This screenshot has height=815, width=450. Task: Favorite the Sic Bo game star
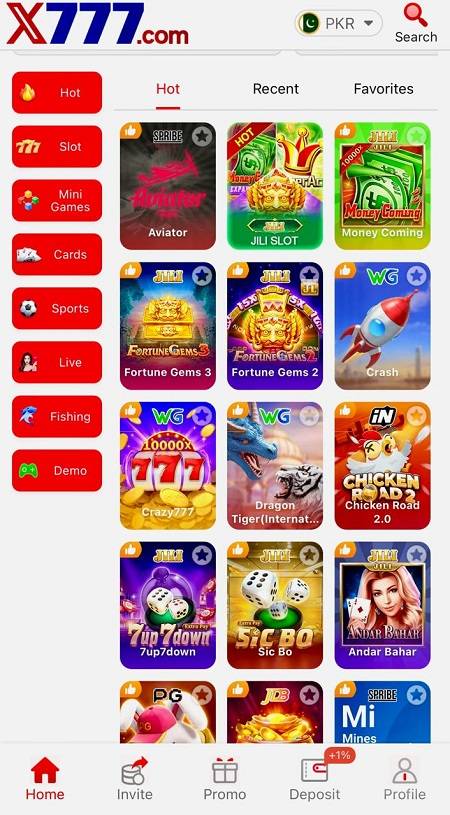point(309,555)
